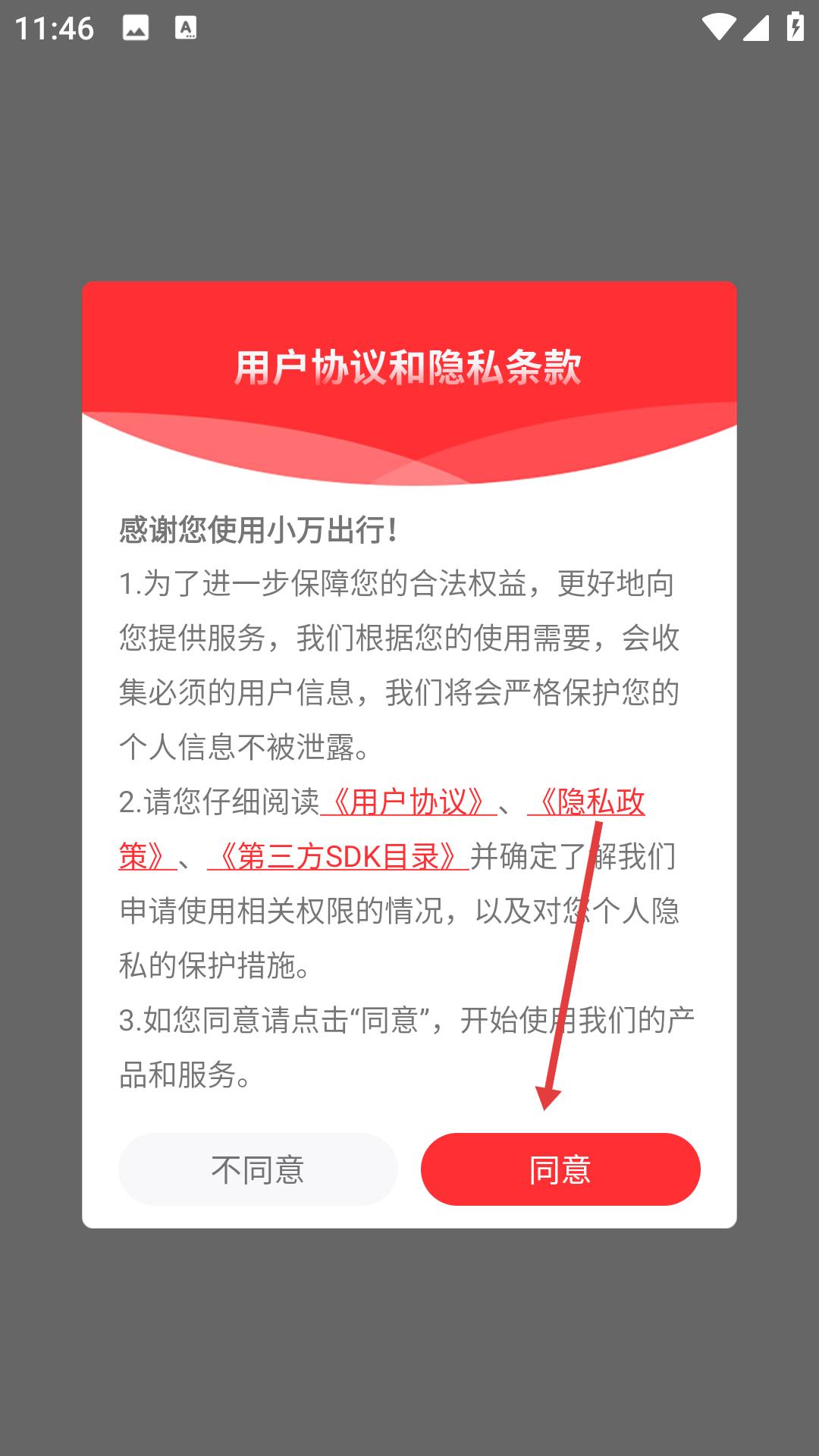The height and width of the screenshot is (1456, 819).
Task: Tap the 同意 button to accept
Action: click(x=560, y=1169)
